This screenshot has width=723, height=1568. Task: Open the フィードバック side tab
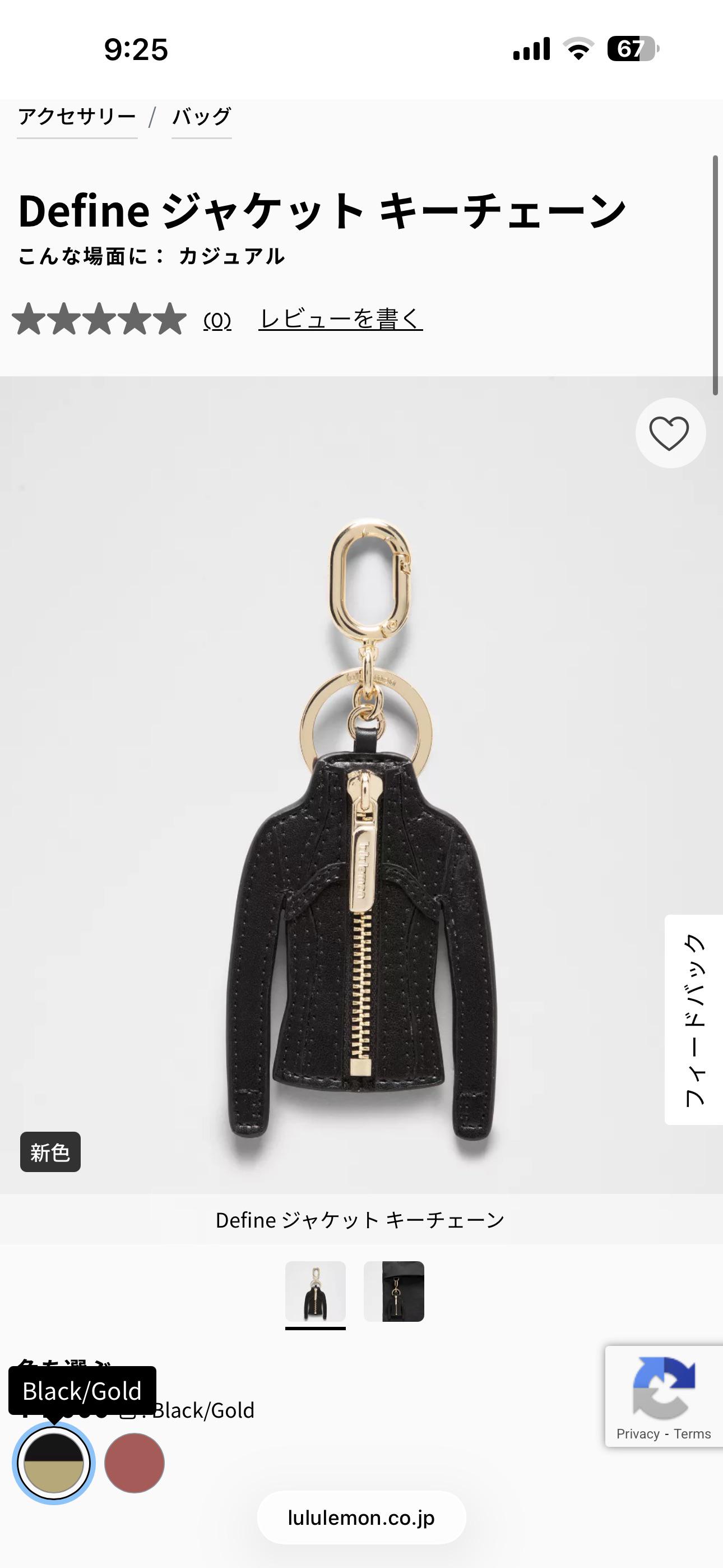(694, 1019)
